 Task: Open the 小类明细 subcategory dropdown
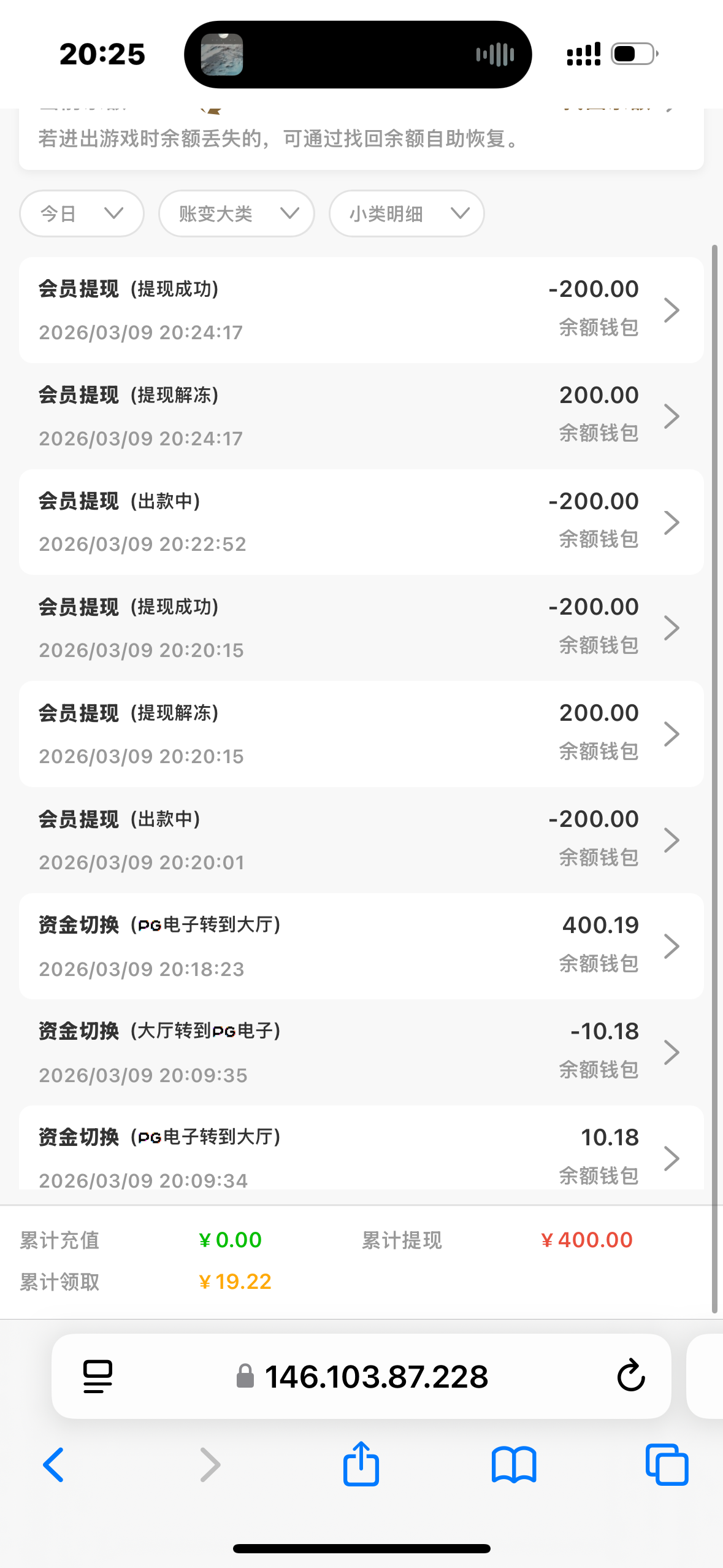pyautogui.click(x=407, y=213)
